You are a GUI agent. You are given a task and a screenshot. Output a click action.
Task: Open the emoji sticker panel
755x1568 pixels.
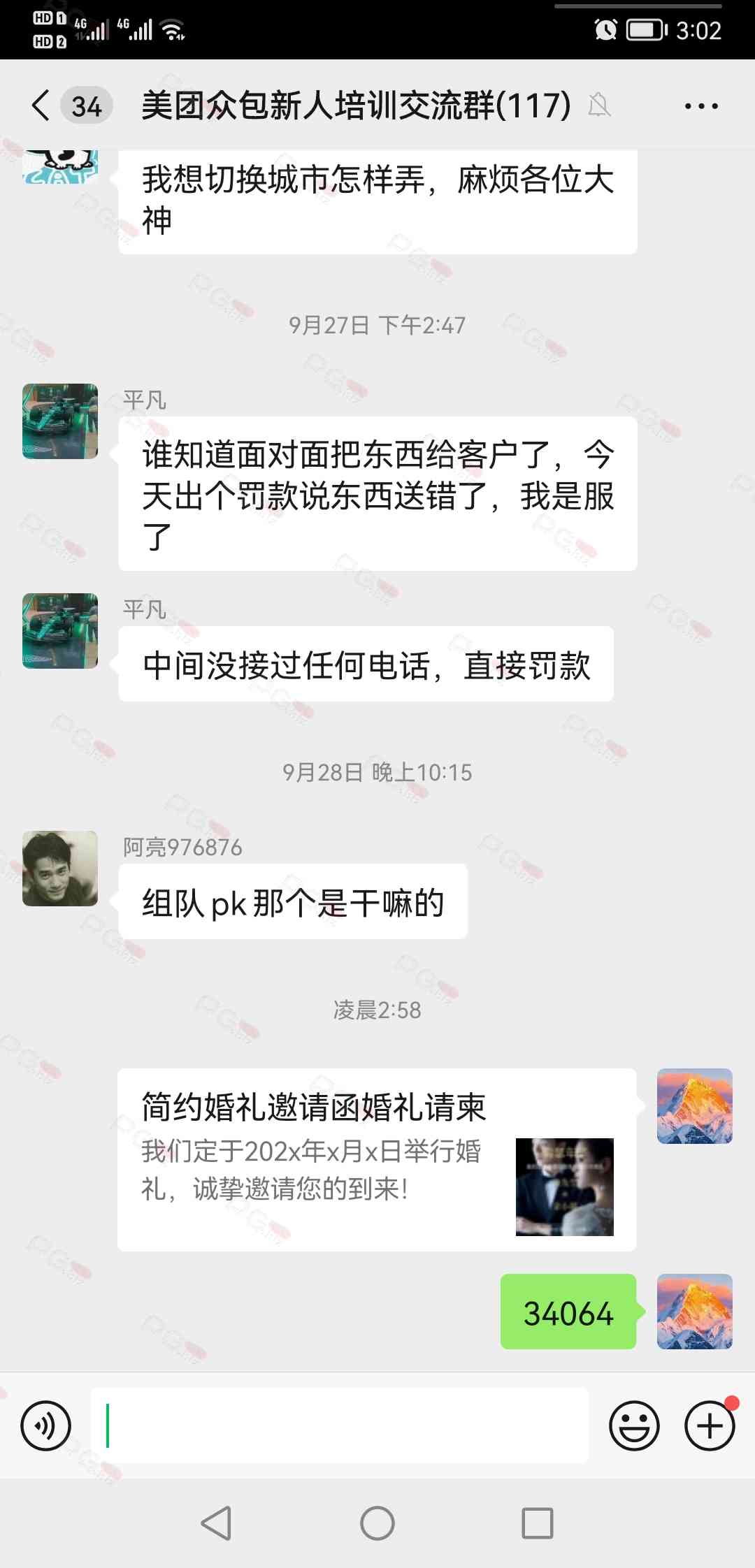(x=634, y=1425)
